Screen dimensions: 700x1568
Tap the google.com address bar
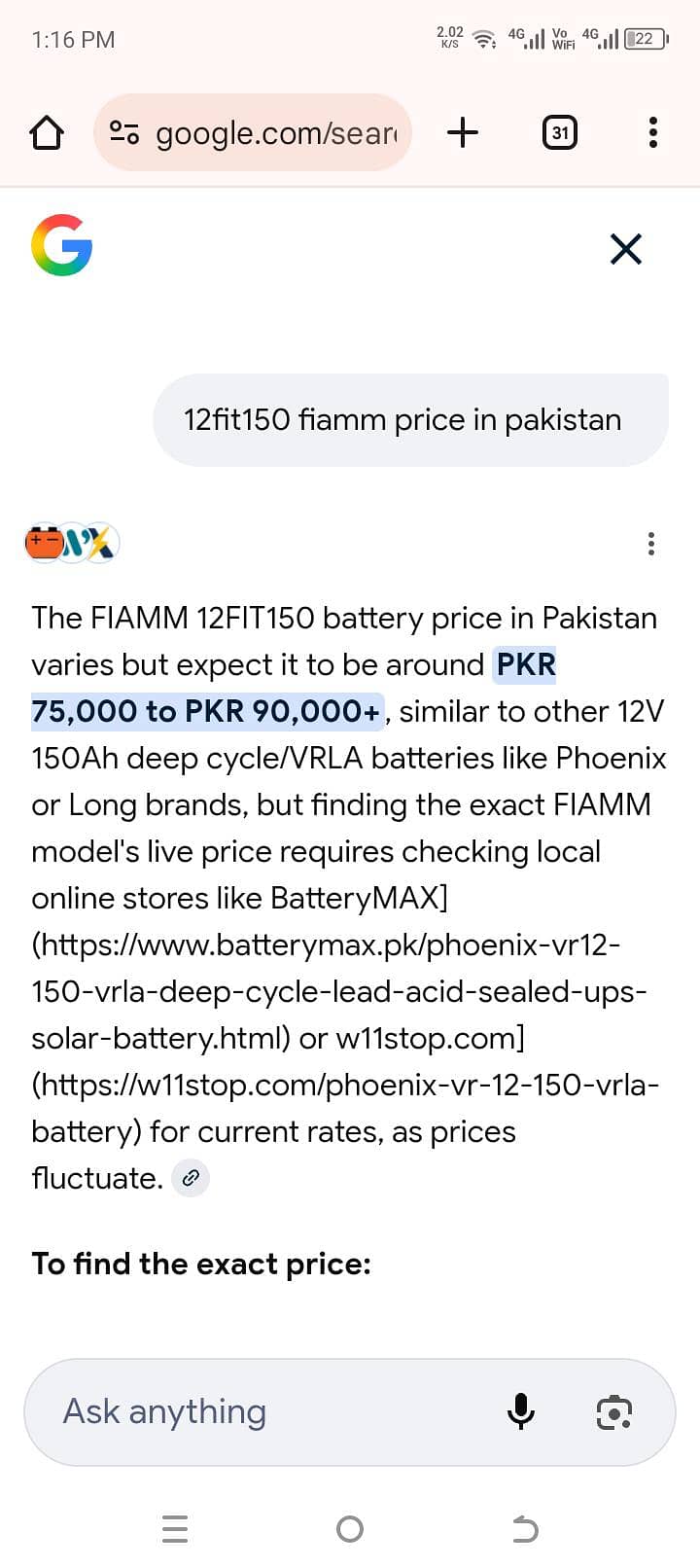pyautogui.click(x=262, y=132)
